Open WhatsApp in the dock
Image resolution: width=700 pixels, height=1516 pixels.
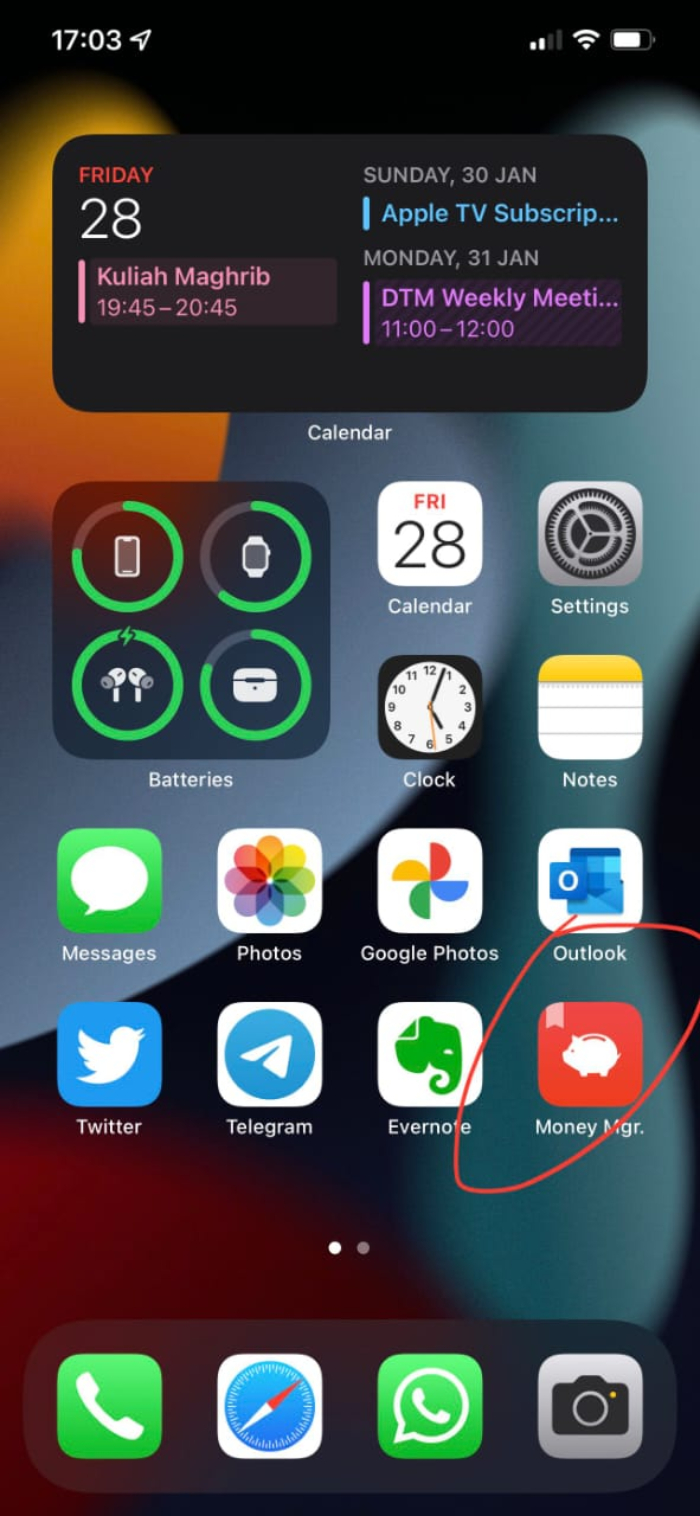point(429,1406)
